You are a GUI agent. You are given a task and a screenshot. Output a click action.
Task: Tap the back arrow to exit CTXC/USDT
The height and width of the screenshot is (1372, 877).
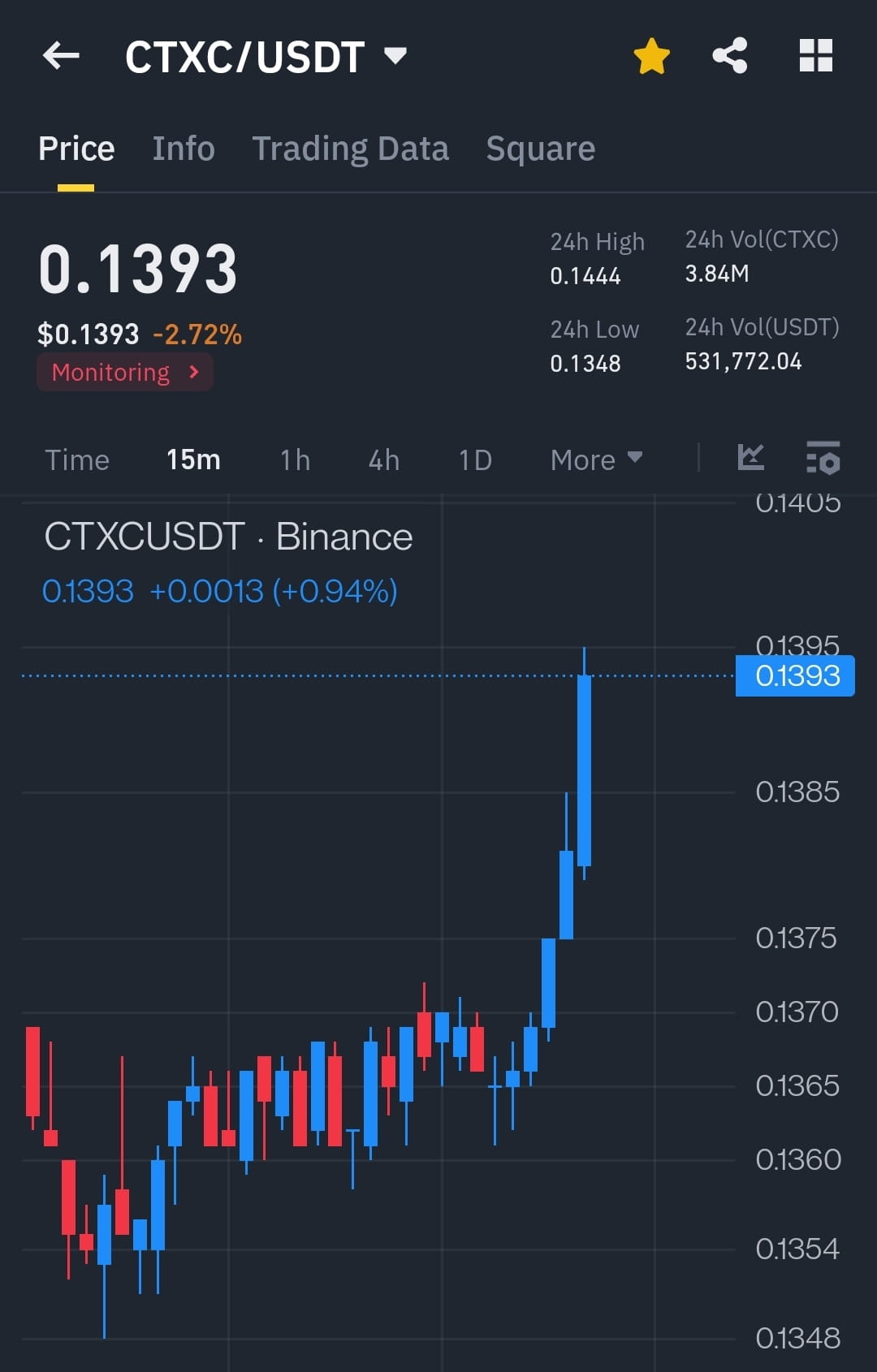pos(61,55)
